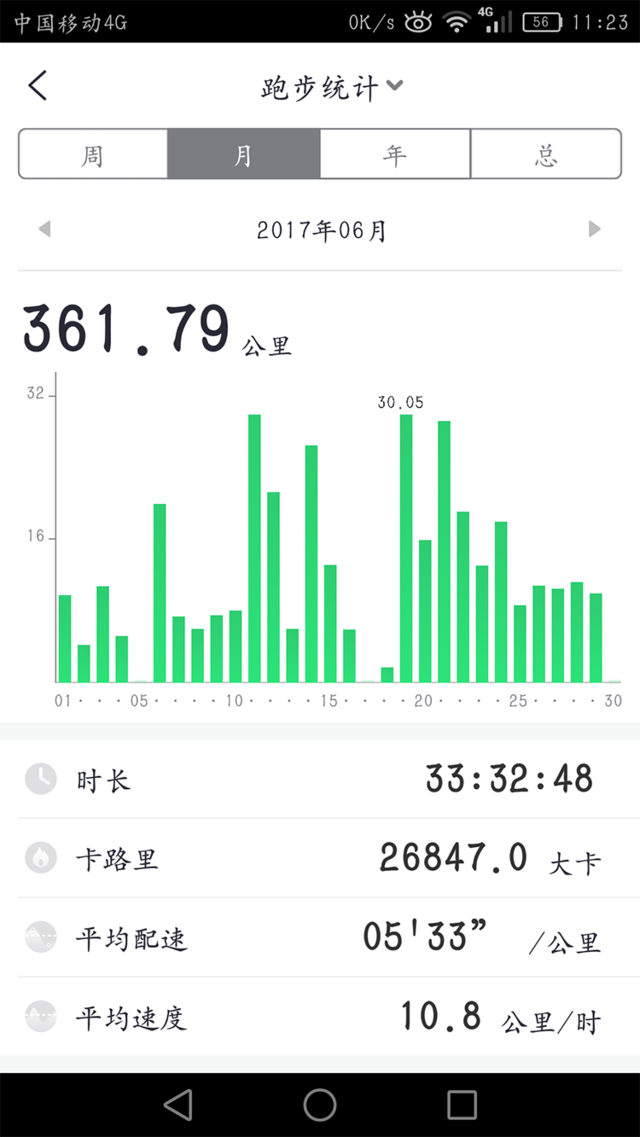Viewport: 640px width, 1137px height.
Task: Go back using the top-left arrow
Action: (x=38, y=86)
